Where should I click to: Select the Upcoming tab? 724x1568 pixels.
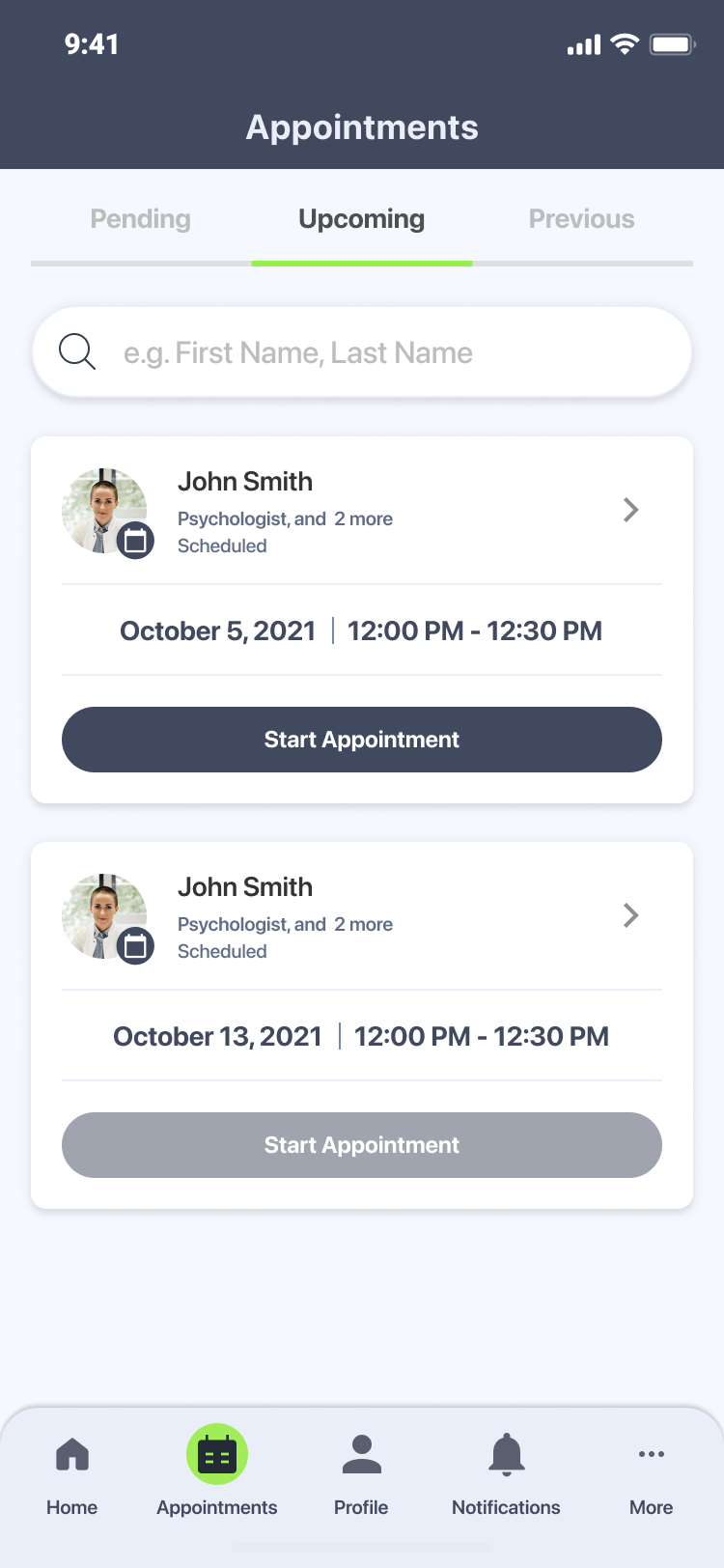pos(361,219)
